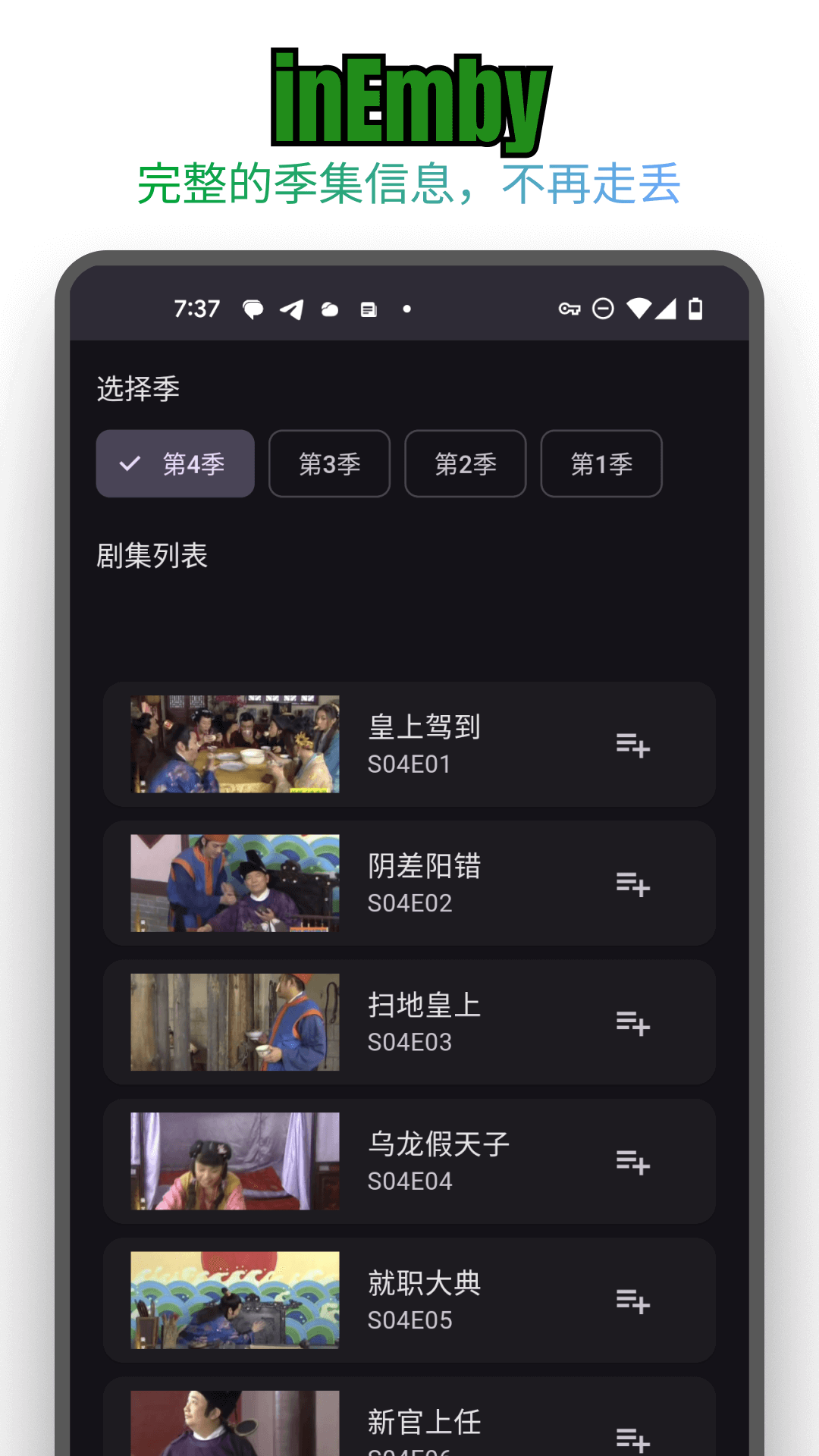Add 皇上驾到 S04E01 to playlist

pos(632,745)
